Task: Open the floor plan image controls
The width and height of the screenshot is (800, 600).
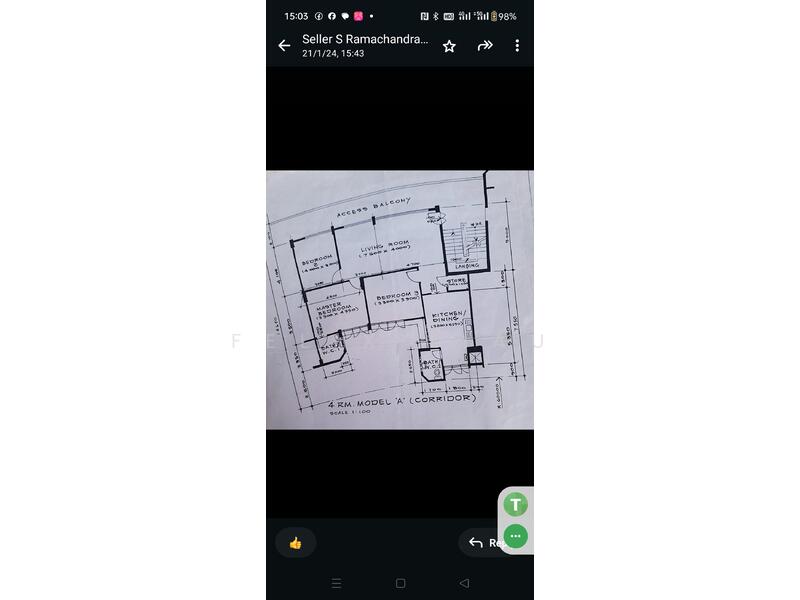Action: tap(400, 300)
